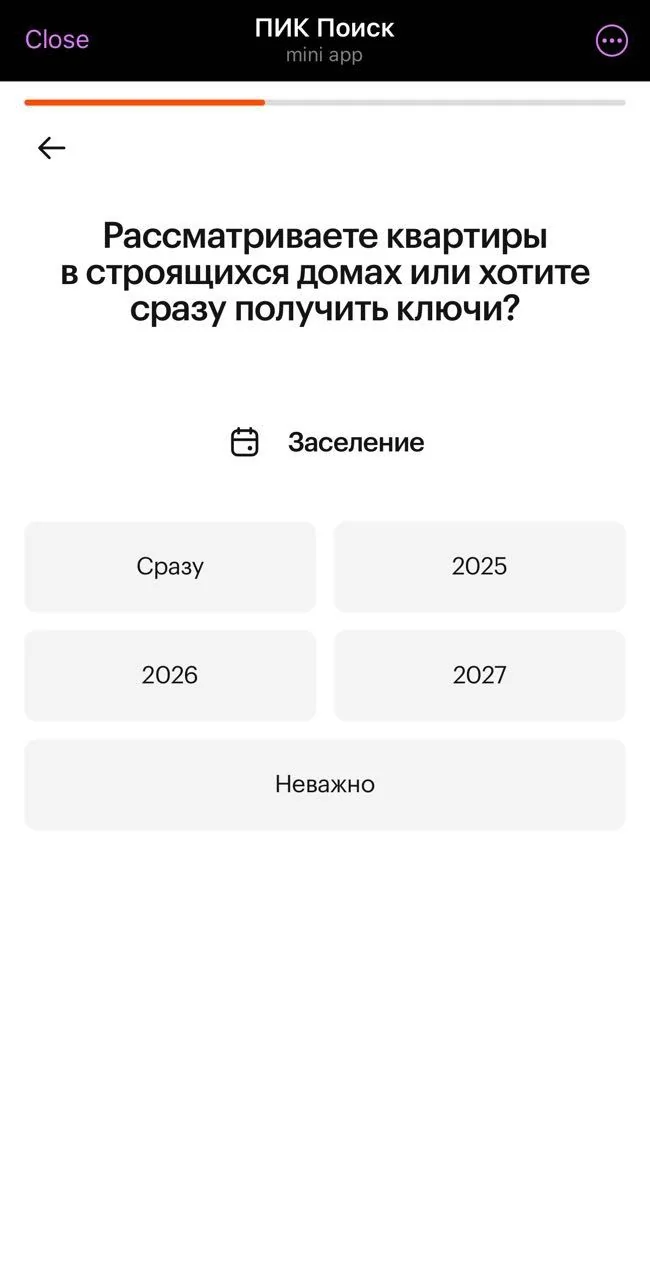Go back to the previous question

point(52,148)
